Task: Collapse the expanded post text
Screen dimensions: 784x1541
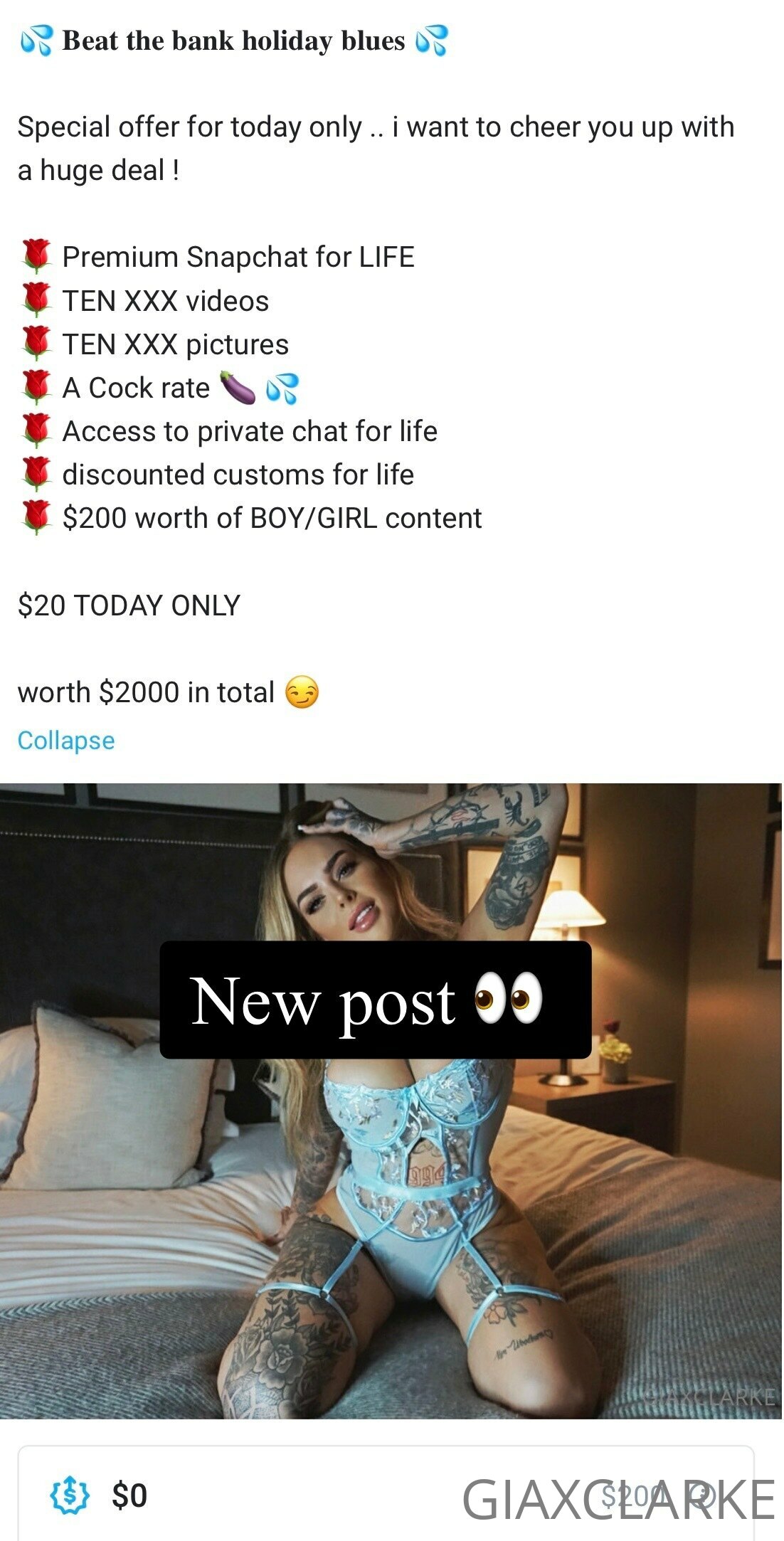Action: pos(66,741)
